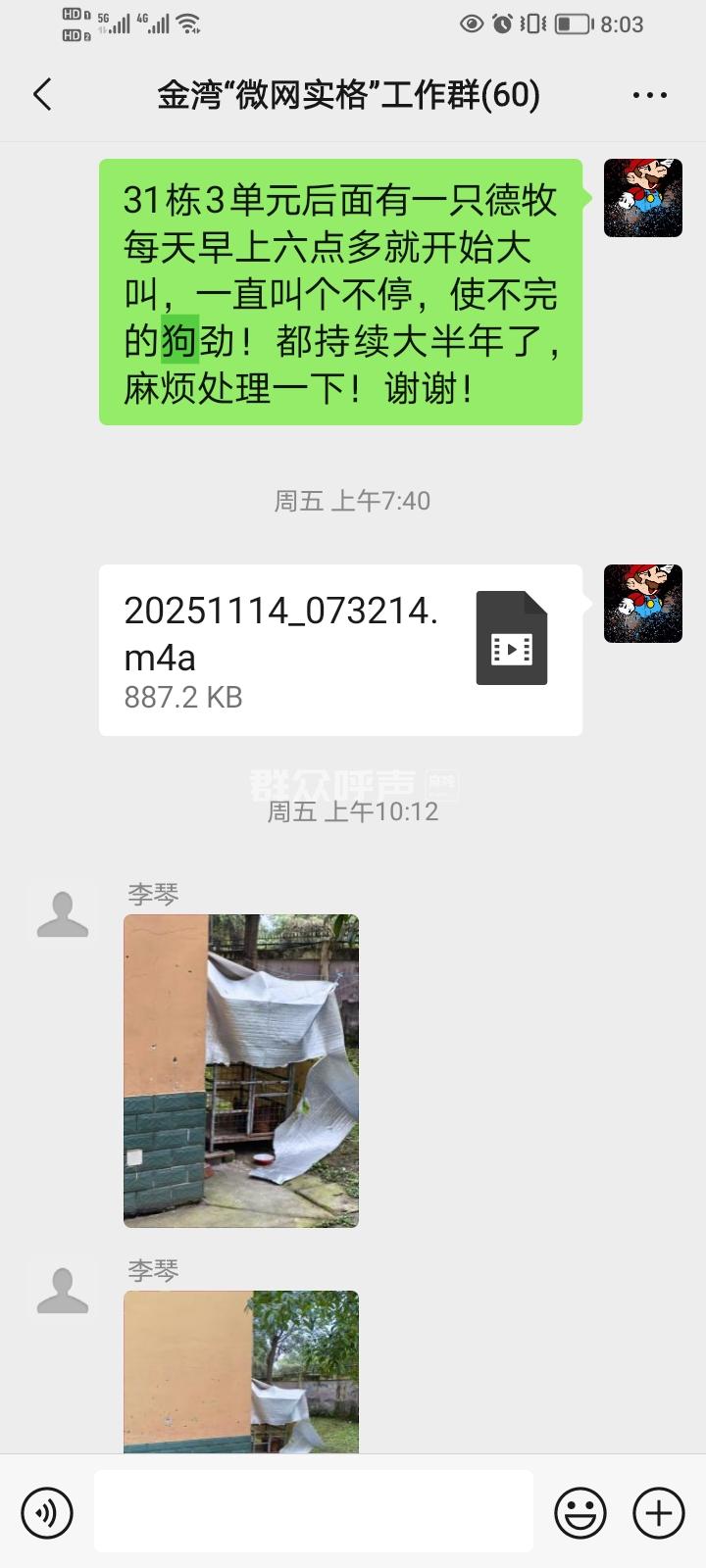Open 李琴's second photo message
The image size is (706, 1568).
(x=241, y=1372)
